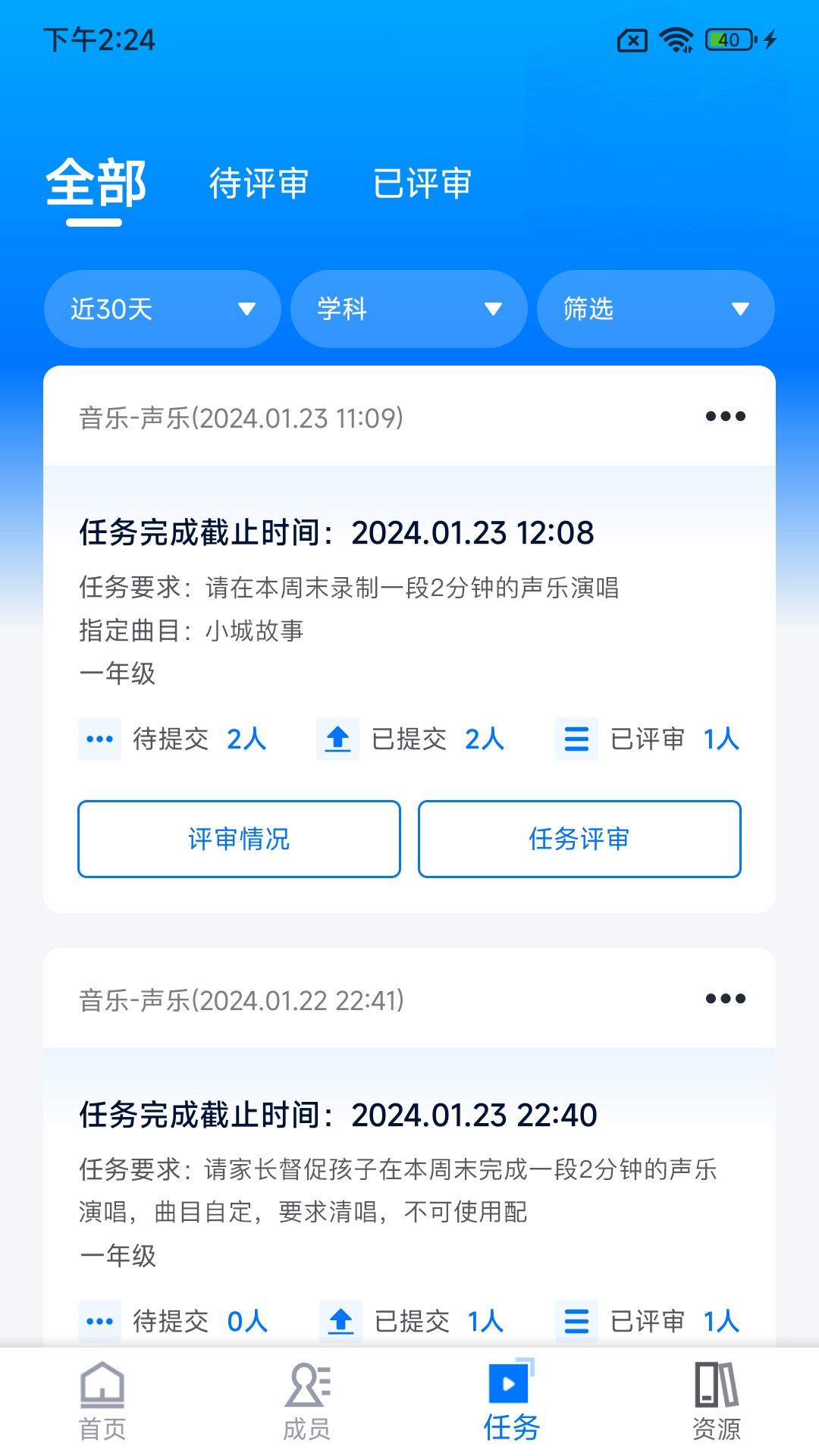The image size is (819, 1456).
Task: Select the 已评审 tab
Action: coord(423,183)
